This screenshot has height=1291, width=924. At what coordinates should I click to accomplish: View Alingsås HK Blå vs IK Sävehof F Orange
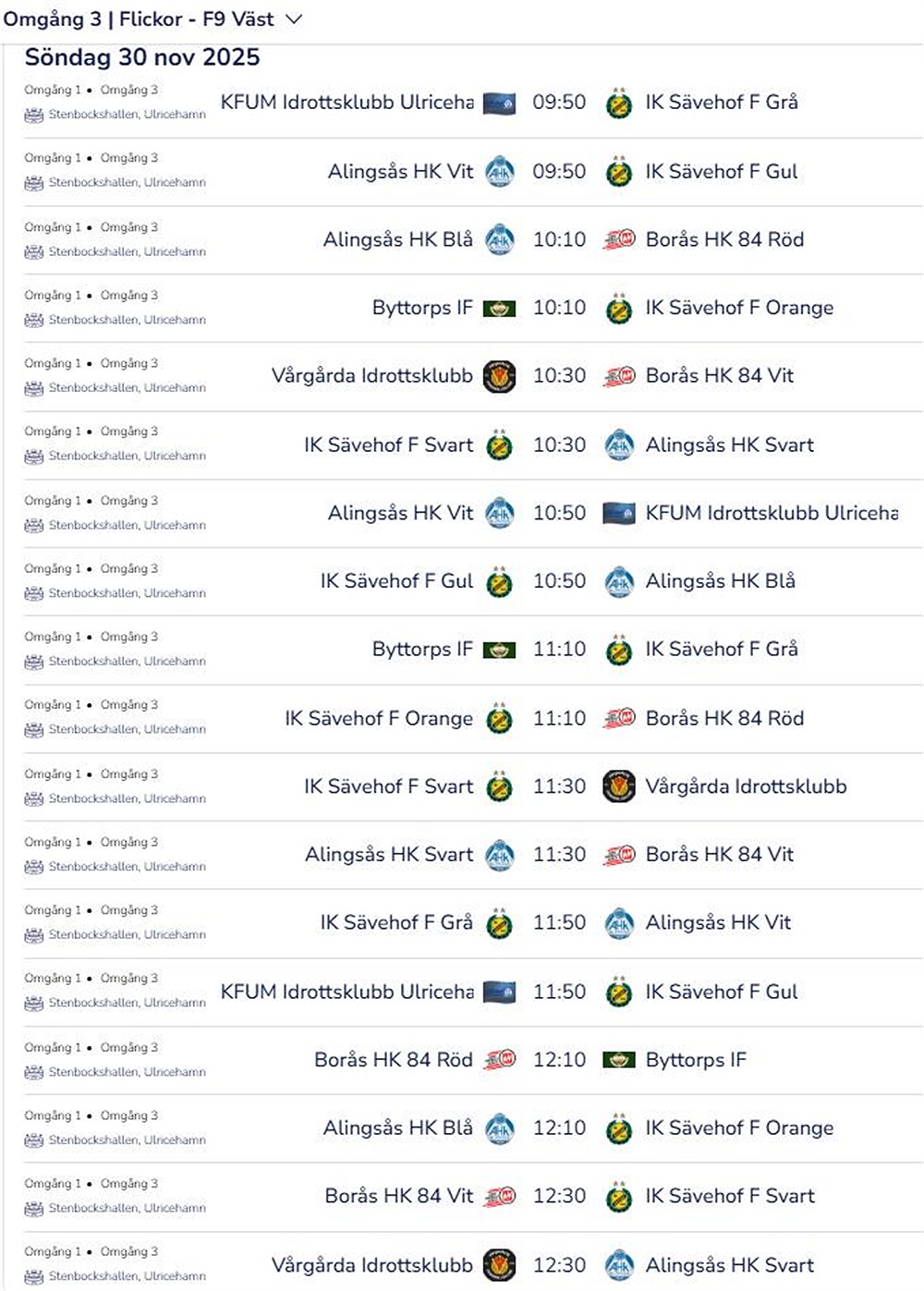coord(558,1128)
